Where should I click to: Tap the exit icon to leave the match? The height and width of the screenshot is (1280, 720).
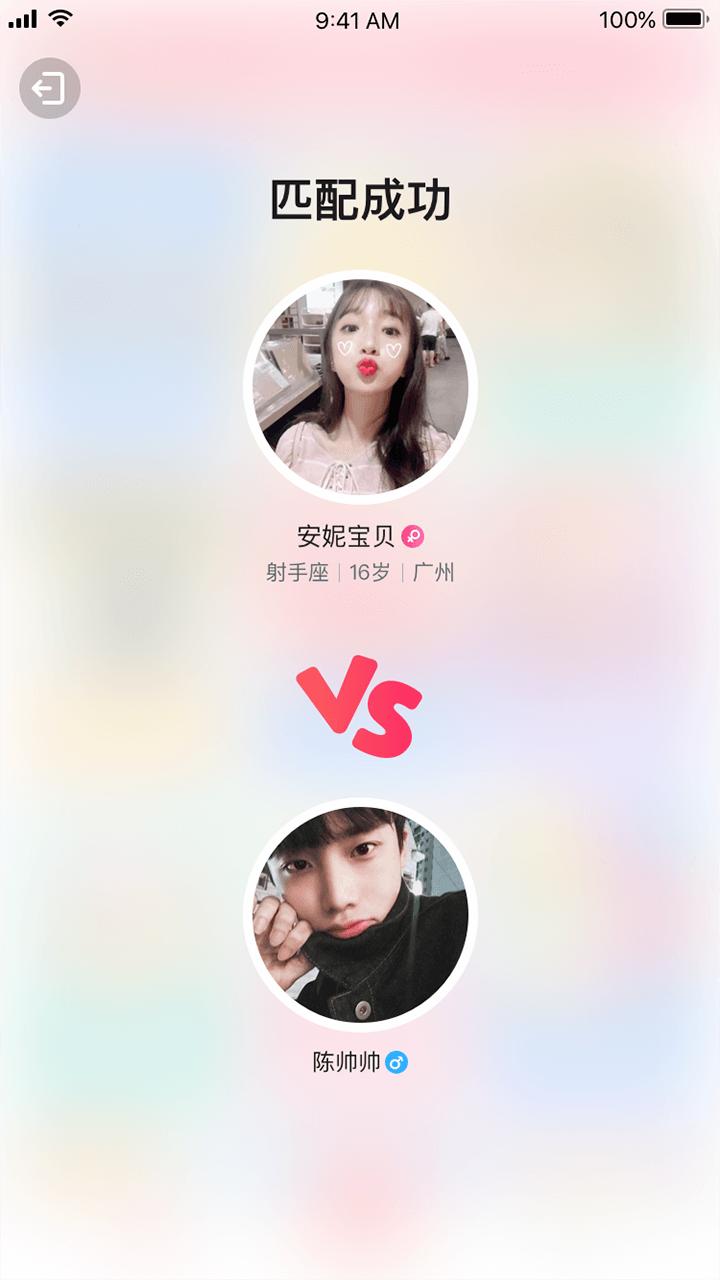click(x=49, y=89)
